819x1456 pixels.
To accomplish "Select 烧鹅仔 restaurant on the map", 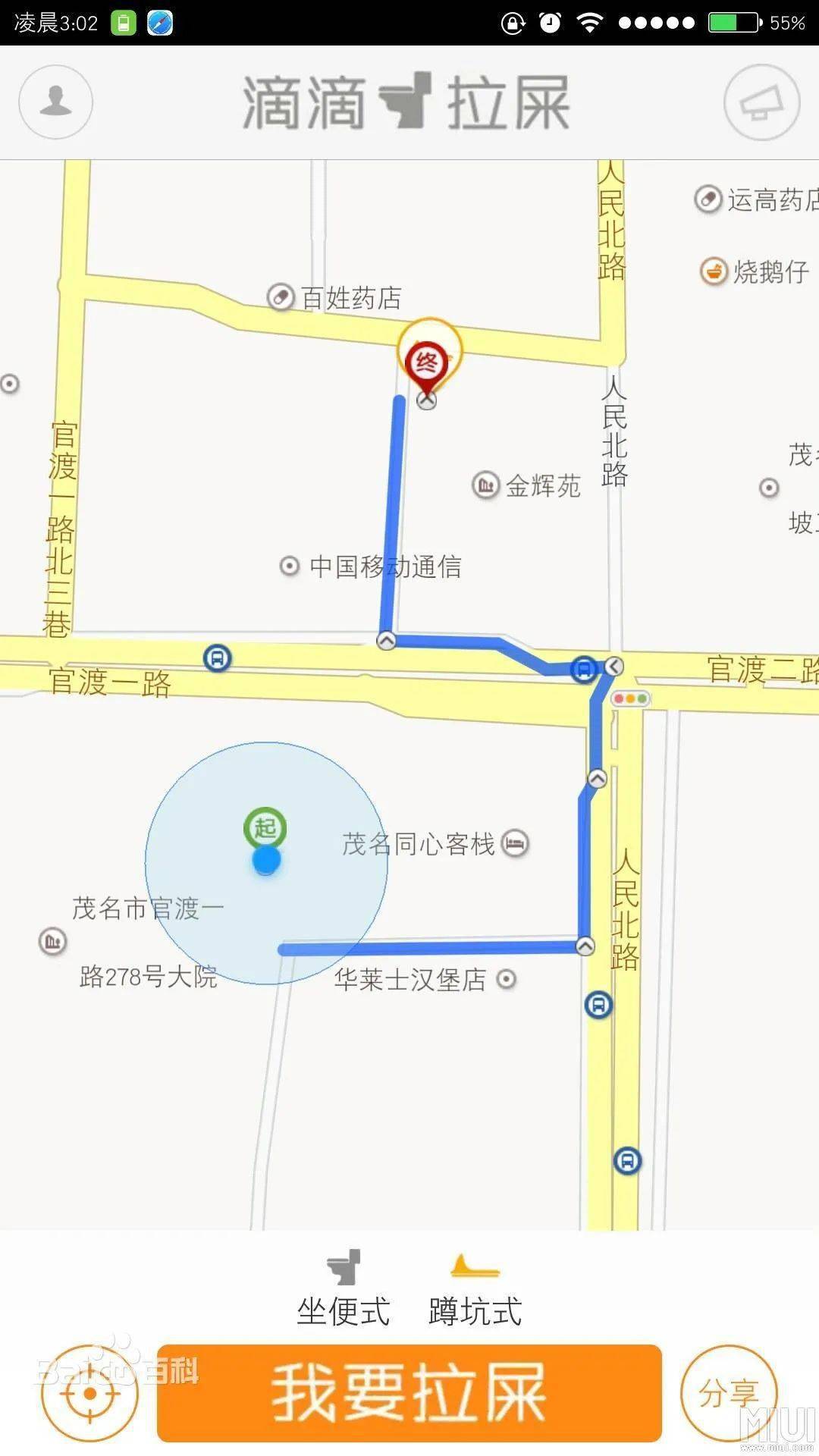I will point(755,271).
